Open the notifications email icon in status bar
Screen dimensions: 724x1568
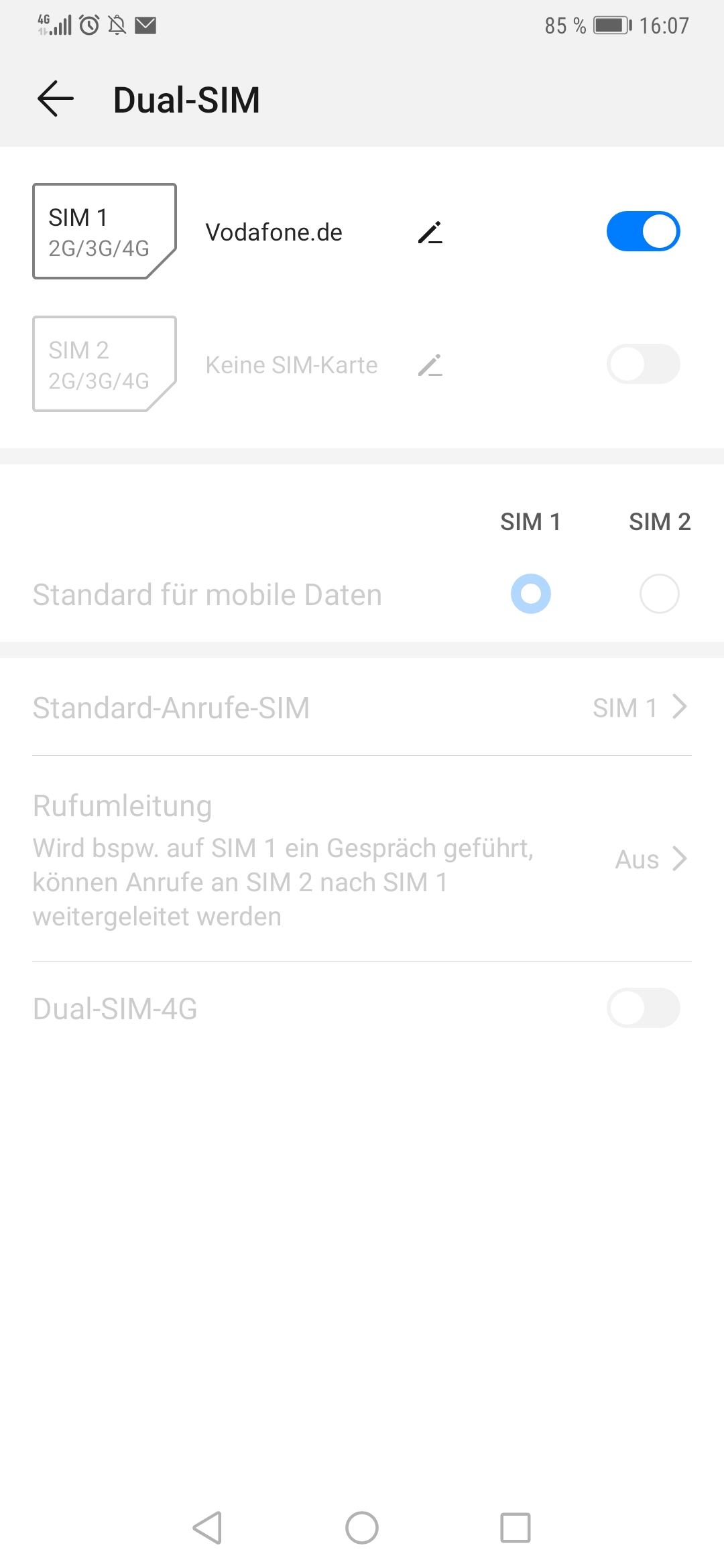[x=145, y=24]
